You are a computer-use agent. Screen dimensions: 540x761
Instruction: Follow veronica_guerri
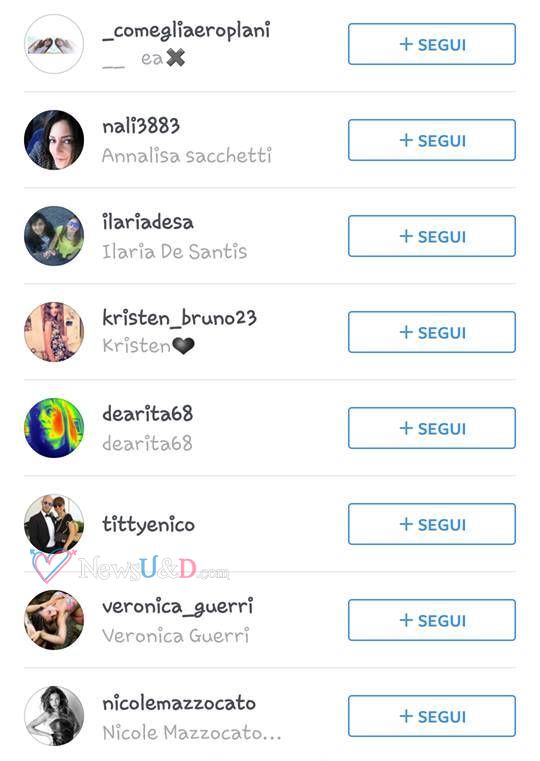click(x=432, y=620)
